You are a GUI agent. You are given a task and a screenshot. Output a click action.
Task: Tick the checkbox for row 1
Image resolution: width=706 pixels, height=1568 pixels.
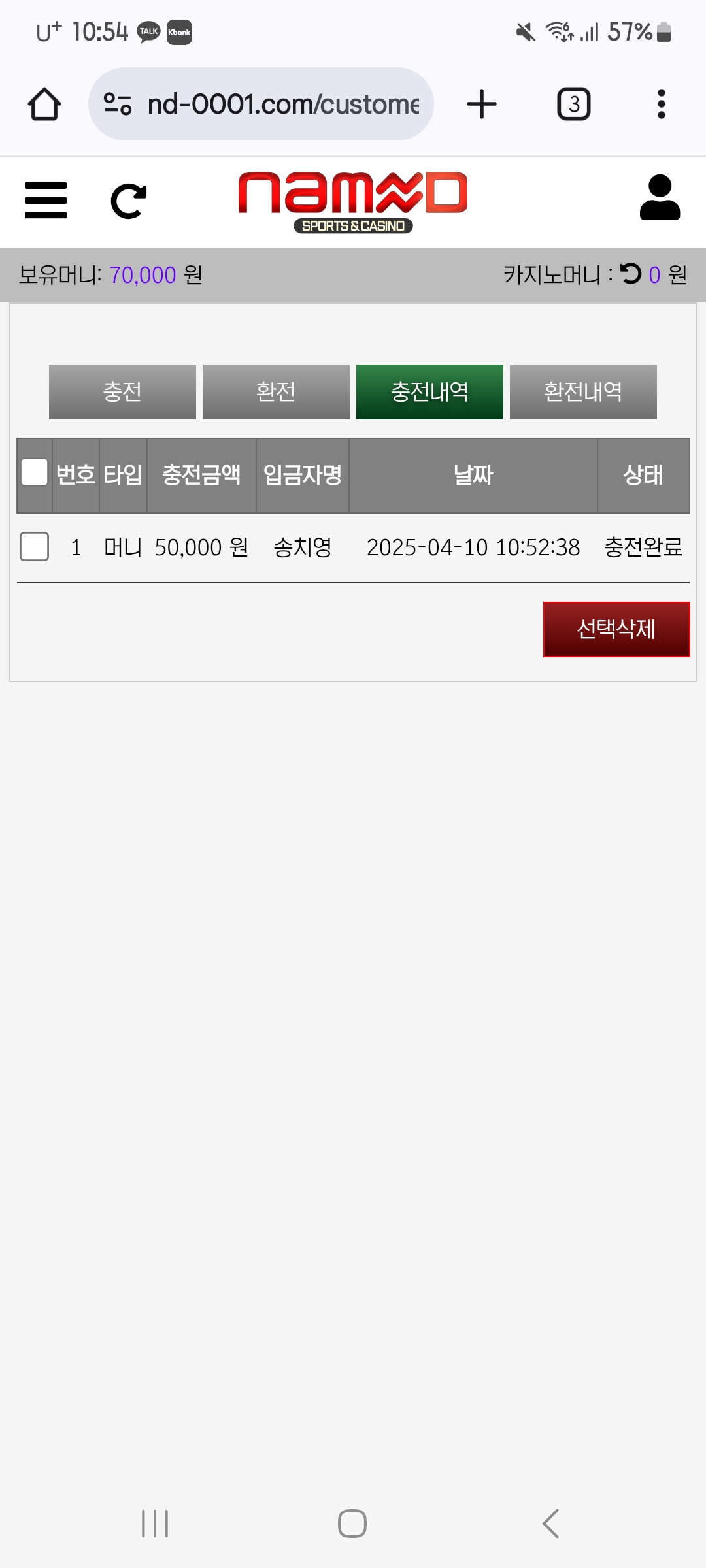35,546
